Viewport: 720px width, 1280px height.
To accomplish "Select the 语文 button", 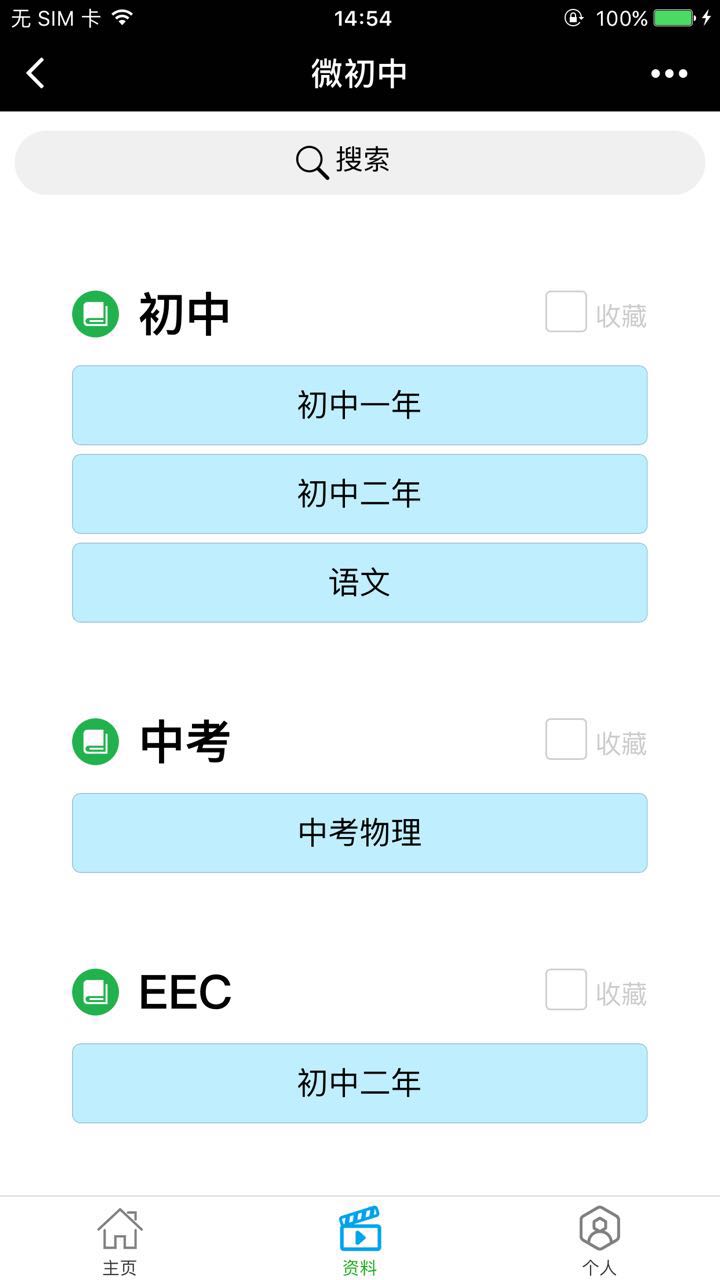I will point(360,583).
